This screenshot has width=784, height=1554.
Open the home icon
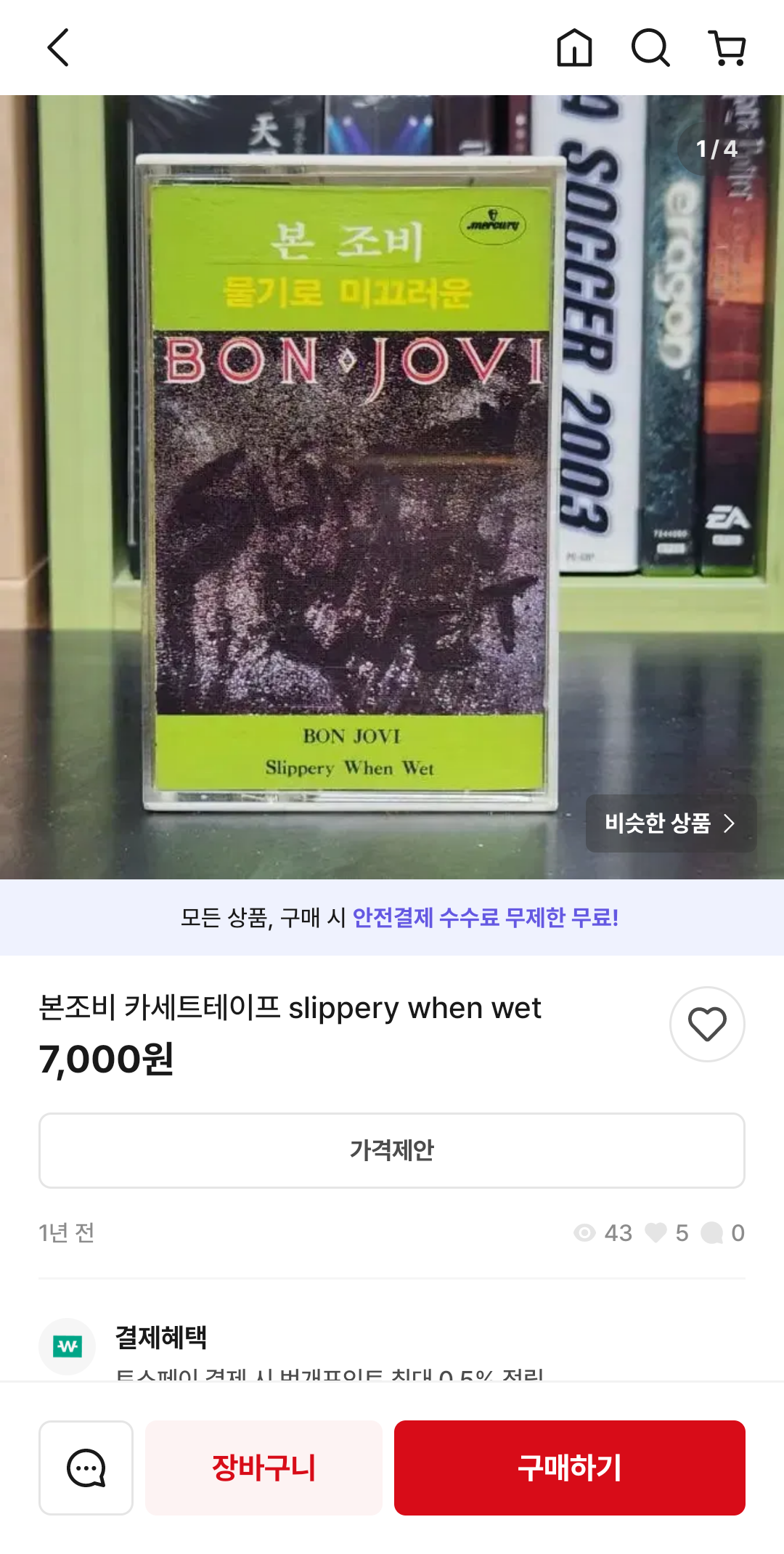tap(574, 48)
